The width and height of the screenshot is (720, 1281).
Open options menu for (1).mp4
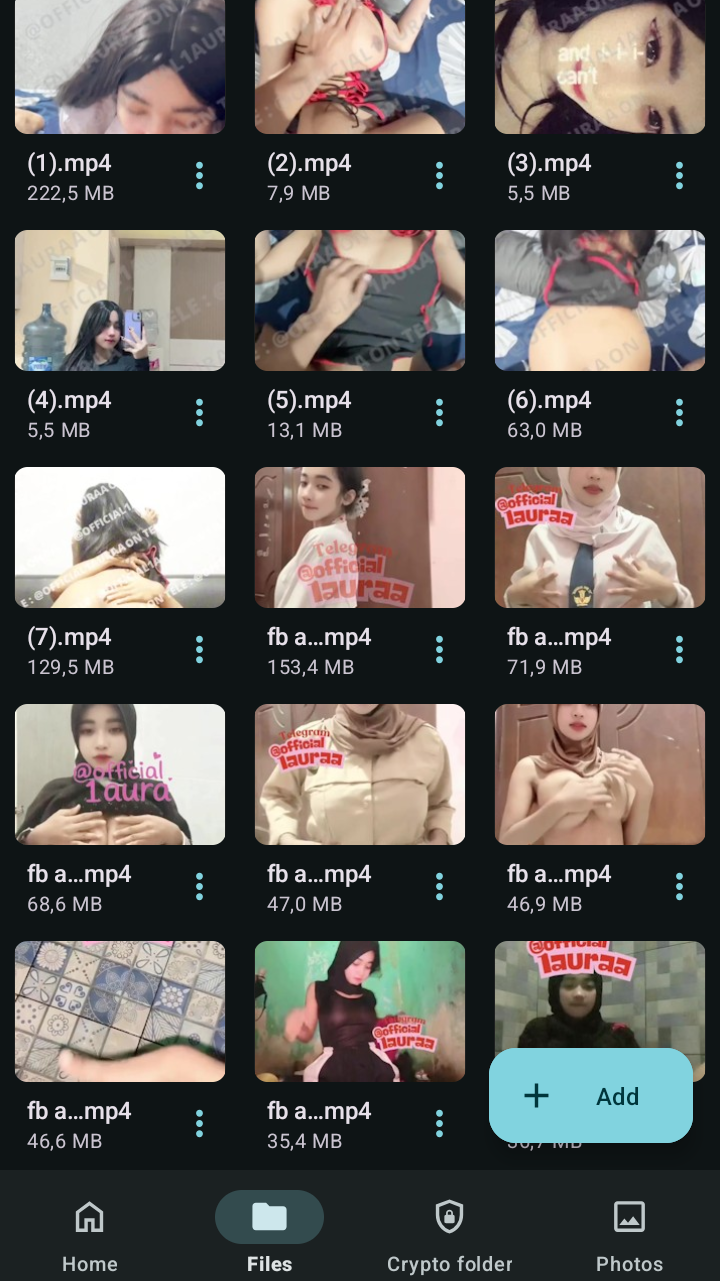199,176
